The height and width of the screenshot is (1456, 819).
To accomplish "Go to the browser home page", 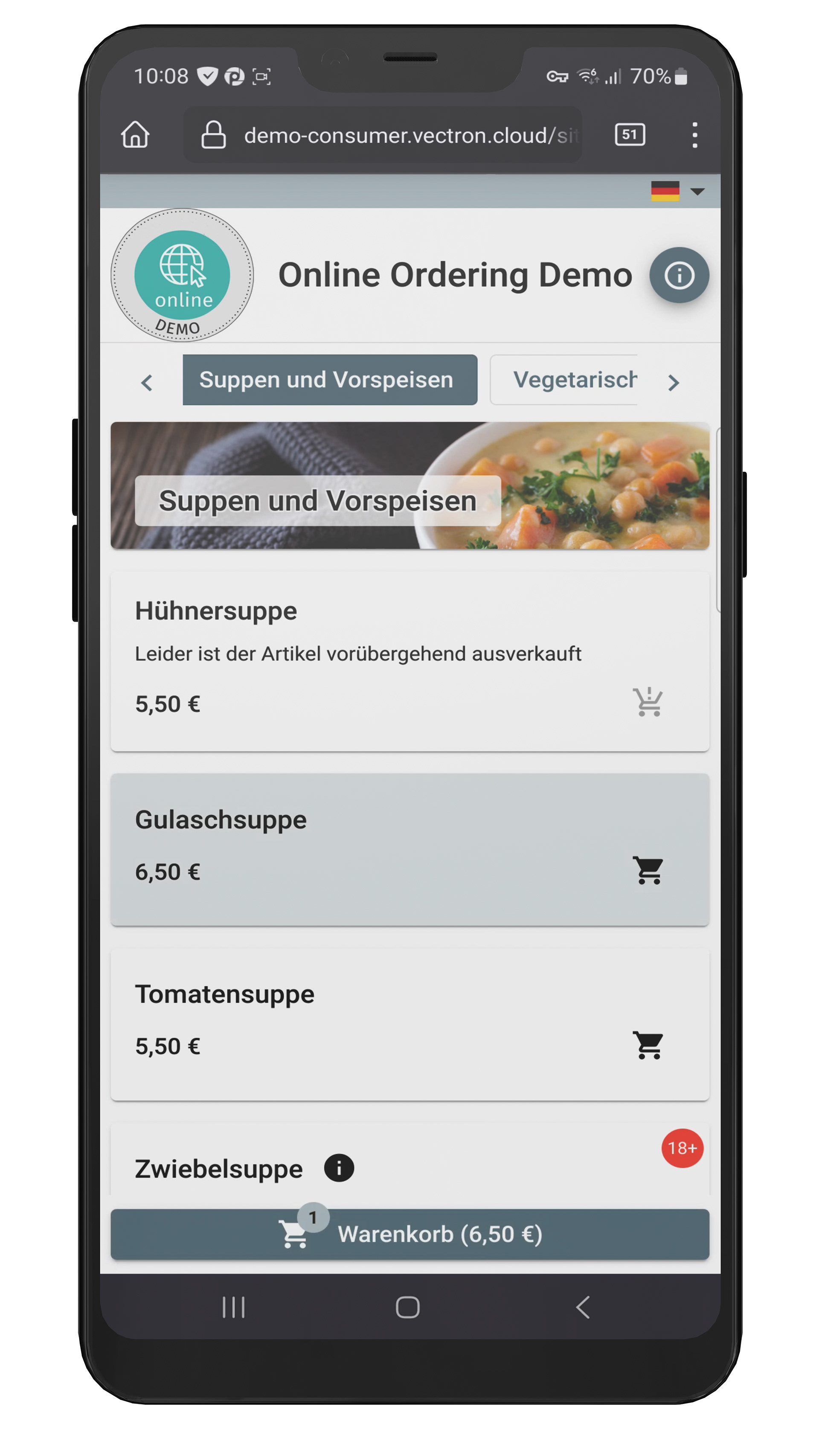I will (x=135, y=135).
